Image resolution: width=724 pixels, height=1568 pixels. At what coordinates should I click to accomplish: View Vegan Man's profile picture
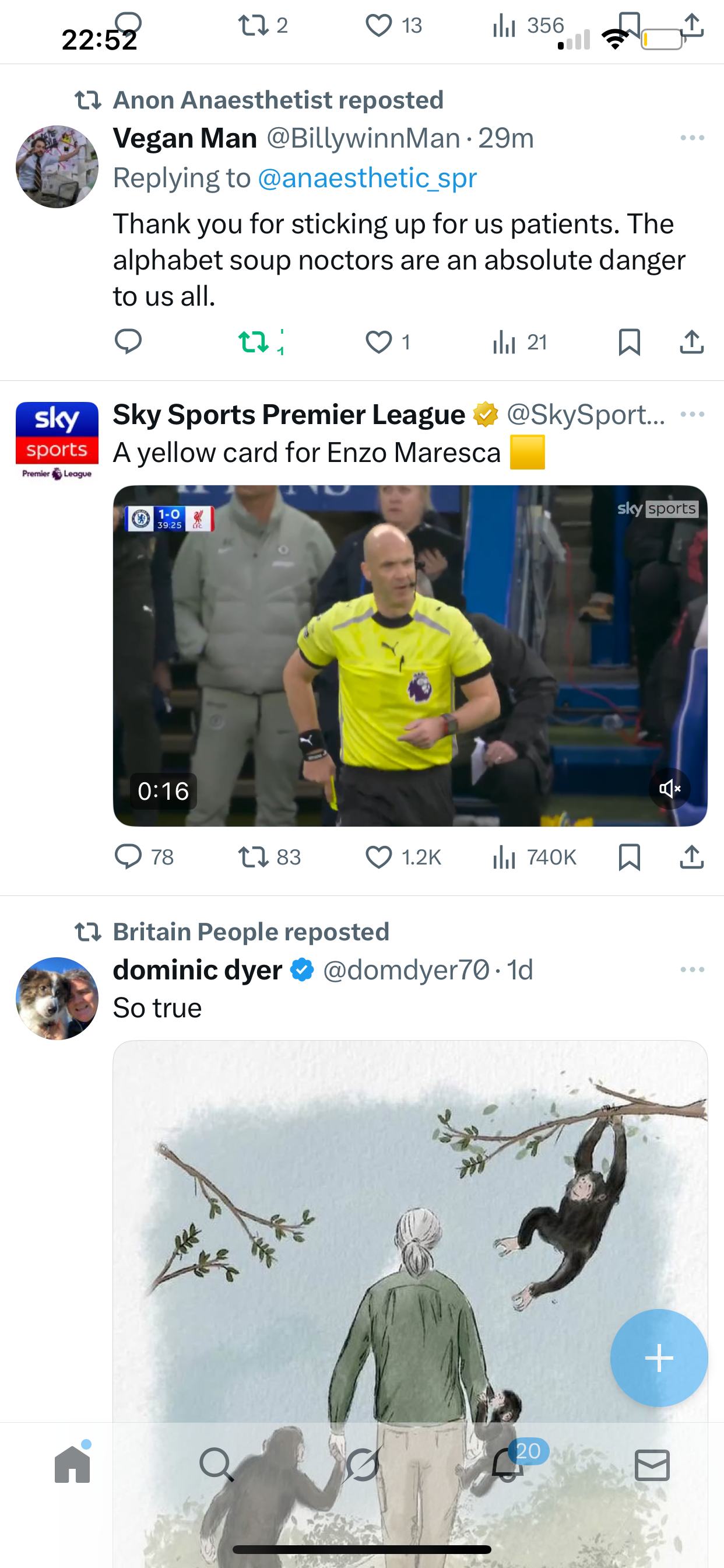click(57, 167)
